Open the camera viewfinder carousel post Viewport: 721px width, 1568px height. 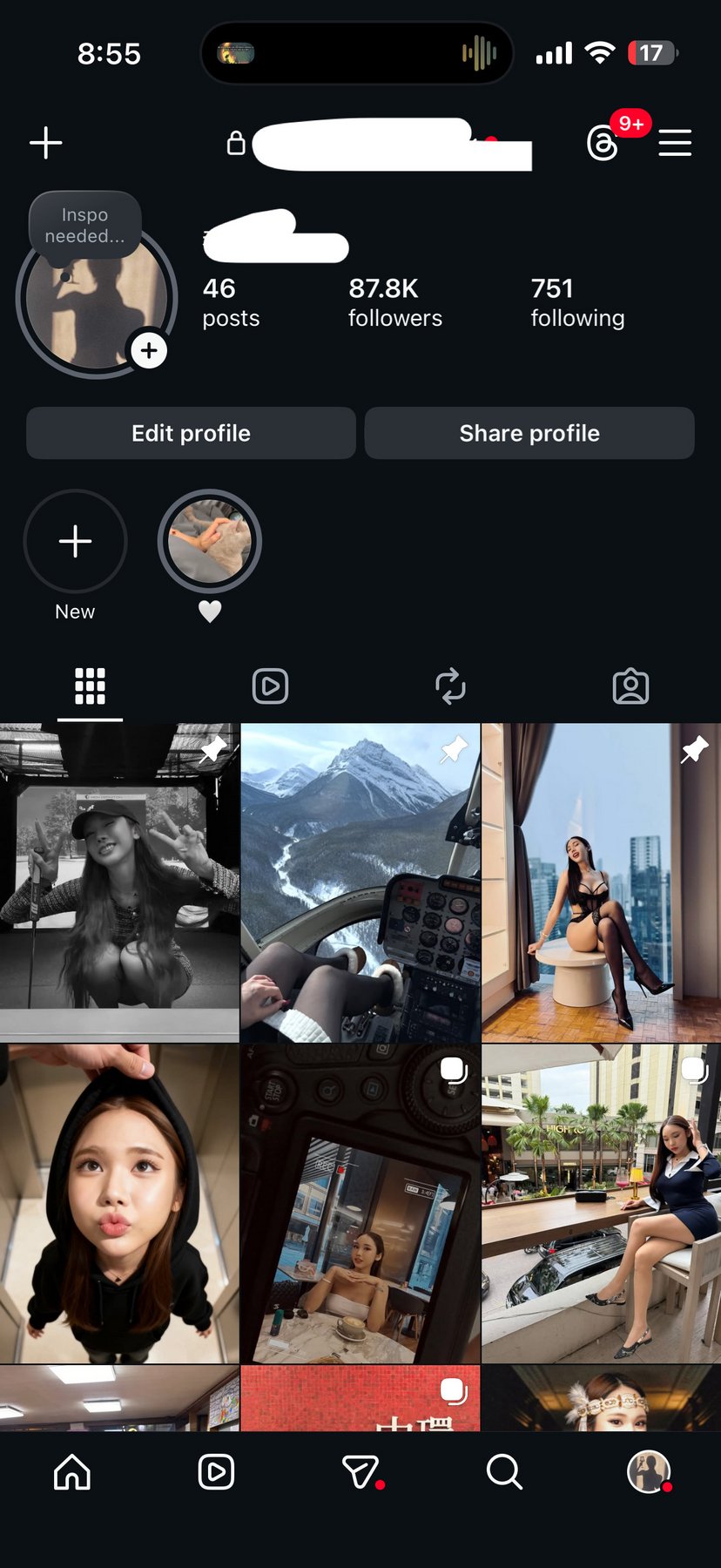pyautogui.click(x=360, y=1203)
